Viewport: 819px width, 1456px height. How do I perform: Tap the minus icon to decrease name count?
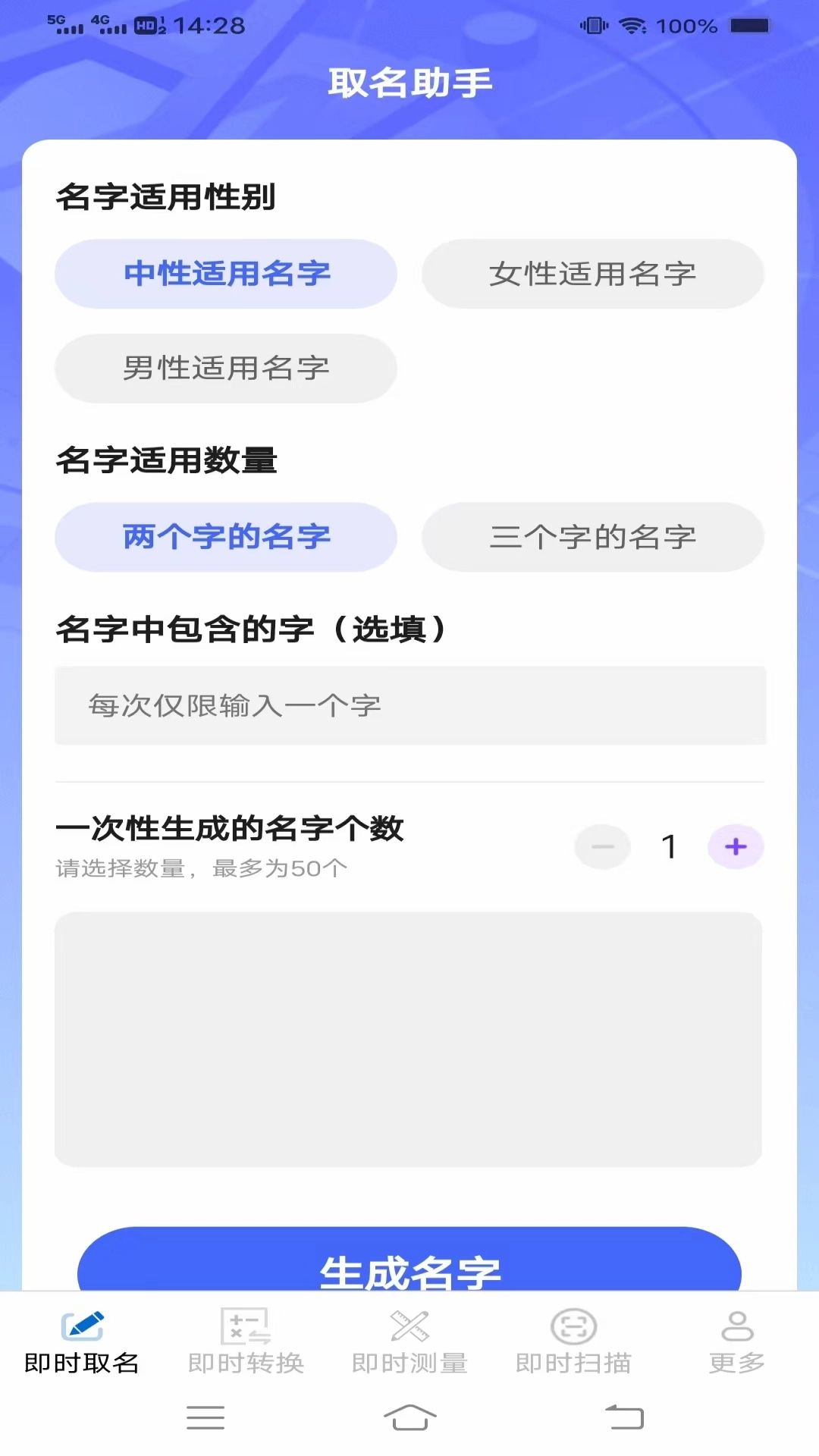click(603, 847)
